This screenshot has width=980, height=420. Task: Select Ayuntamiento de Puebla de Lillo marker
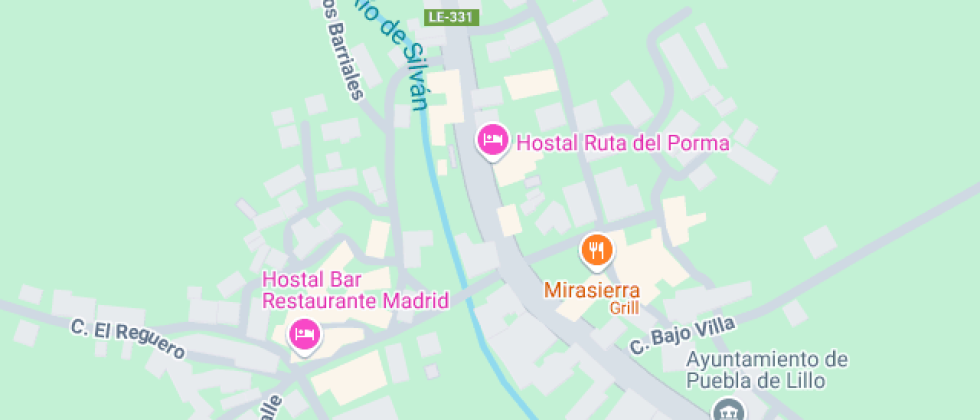coord(726,410)
